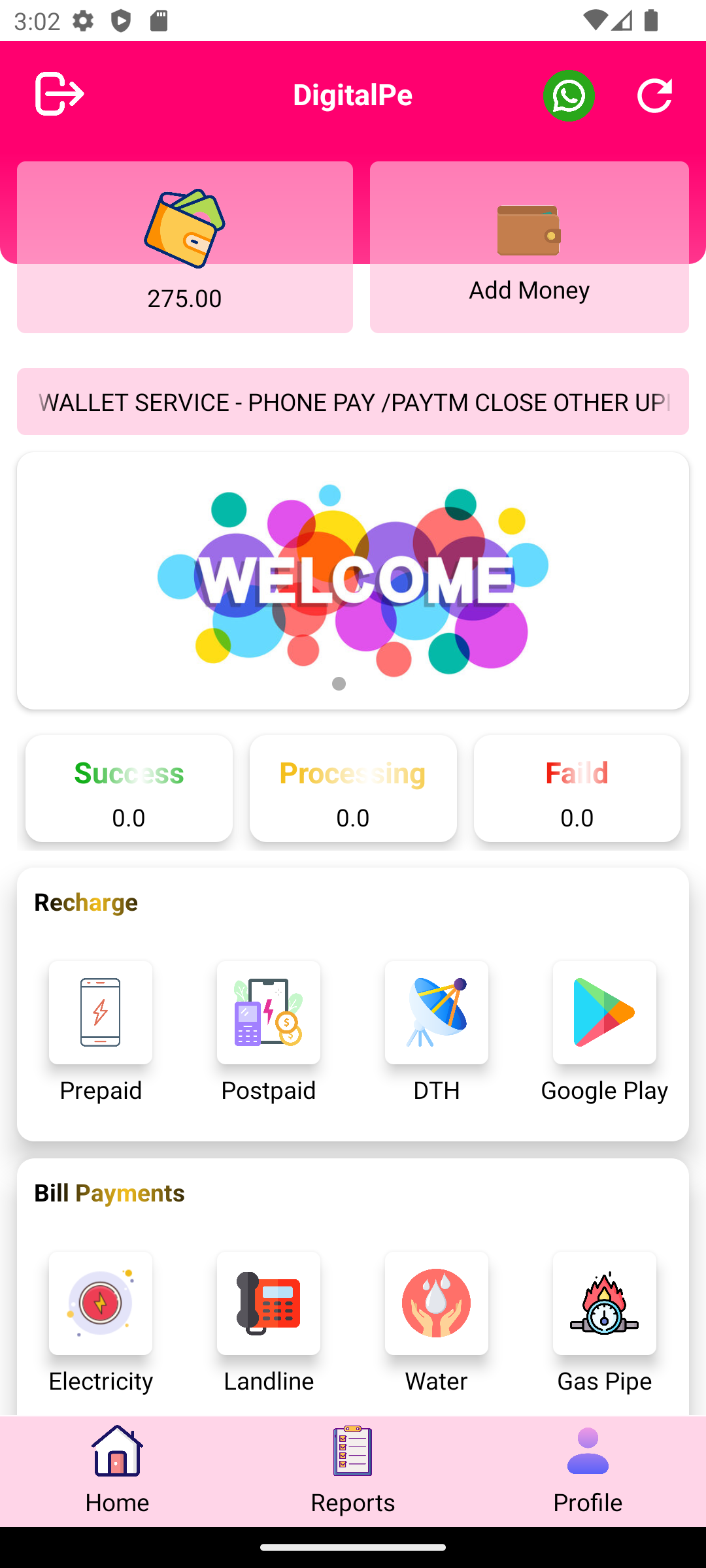Open WhatsApp support chat
Image resolution: width=706 pixels, height=1568 pixels.
click(569, 95)
